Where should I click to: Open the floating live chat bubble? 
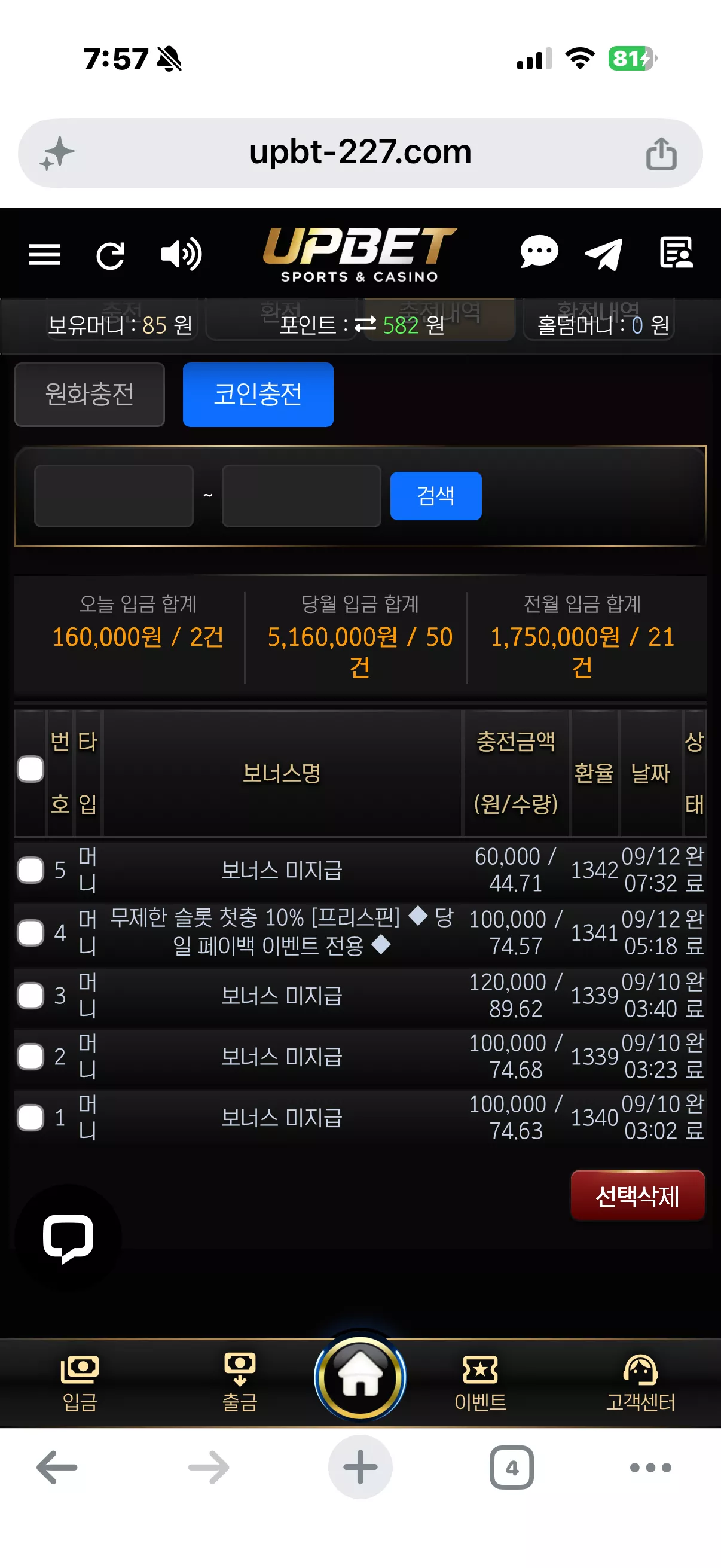point(68,1238)
